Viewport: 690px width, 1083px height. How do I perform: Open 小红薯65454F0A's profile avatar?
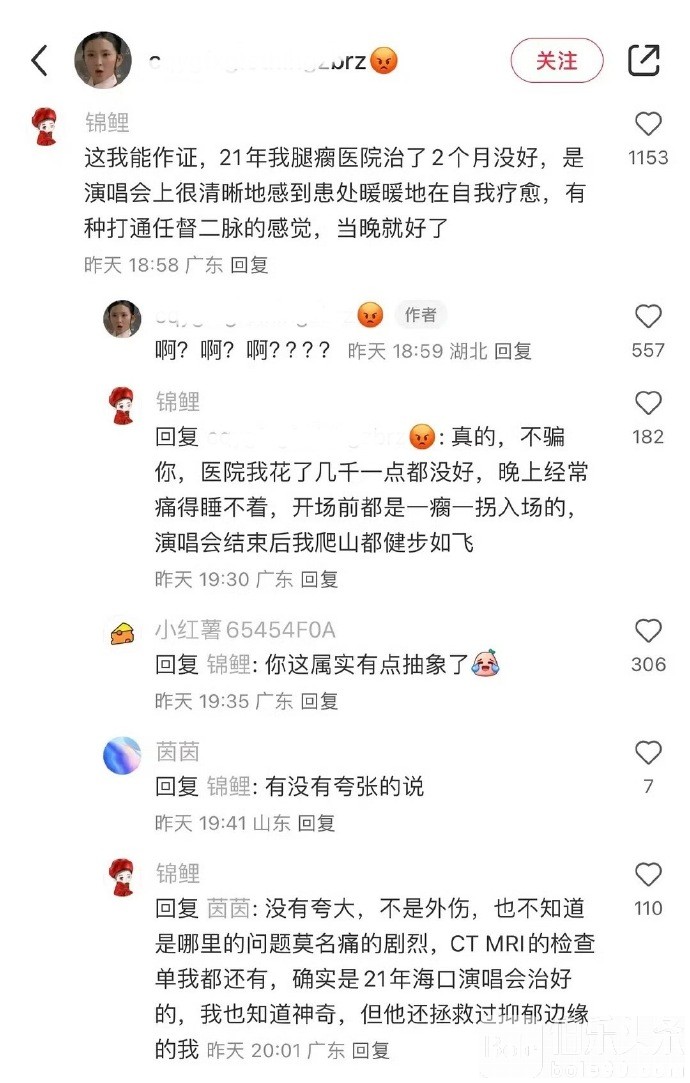(122, 633)
